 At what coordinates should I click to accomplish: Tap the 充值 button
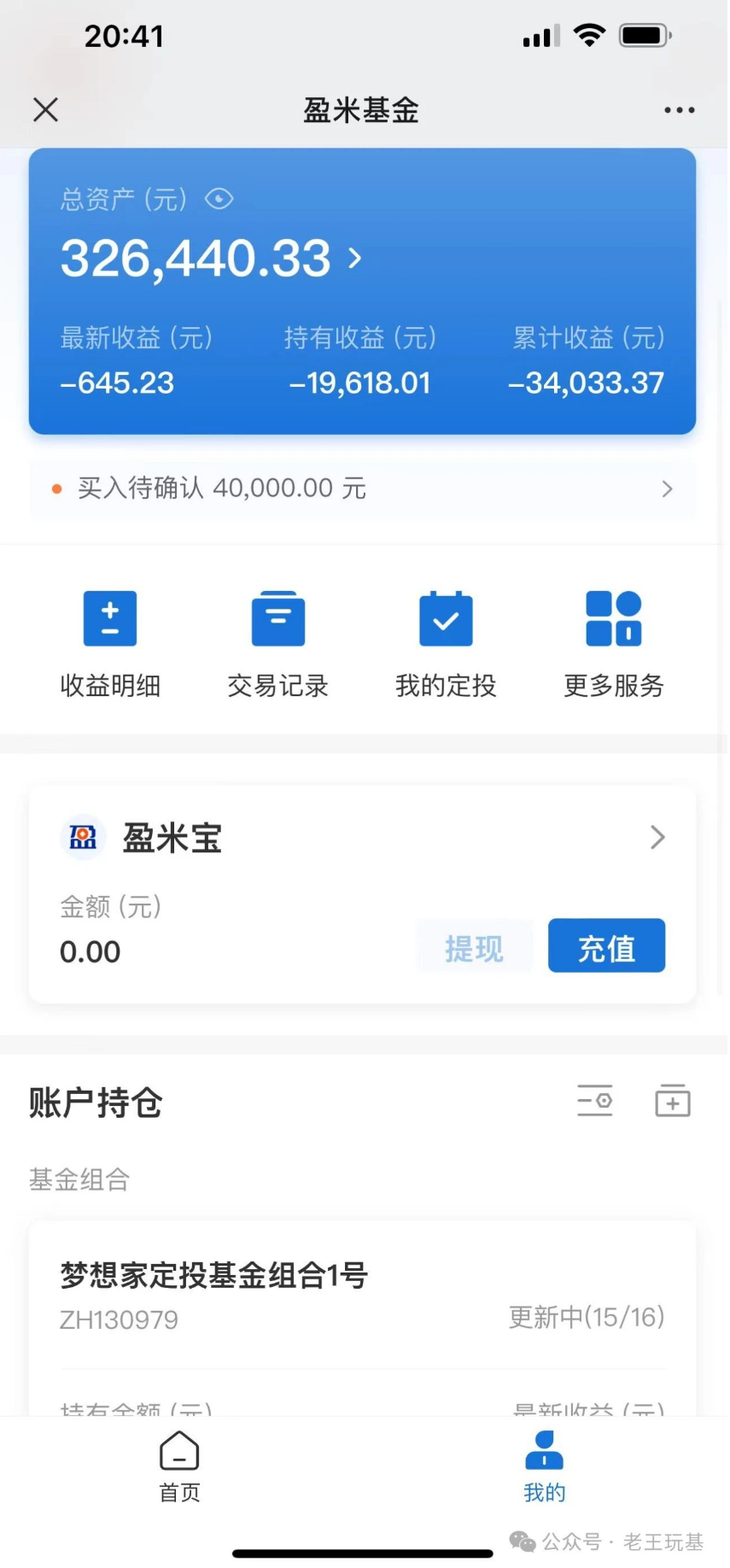[x=607, y=946]
